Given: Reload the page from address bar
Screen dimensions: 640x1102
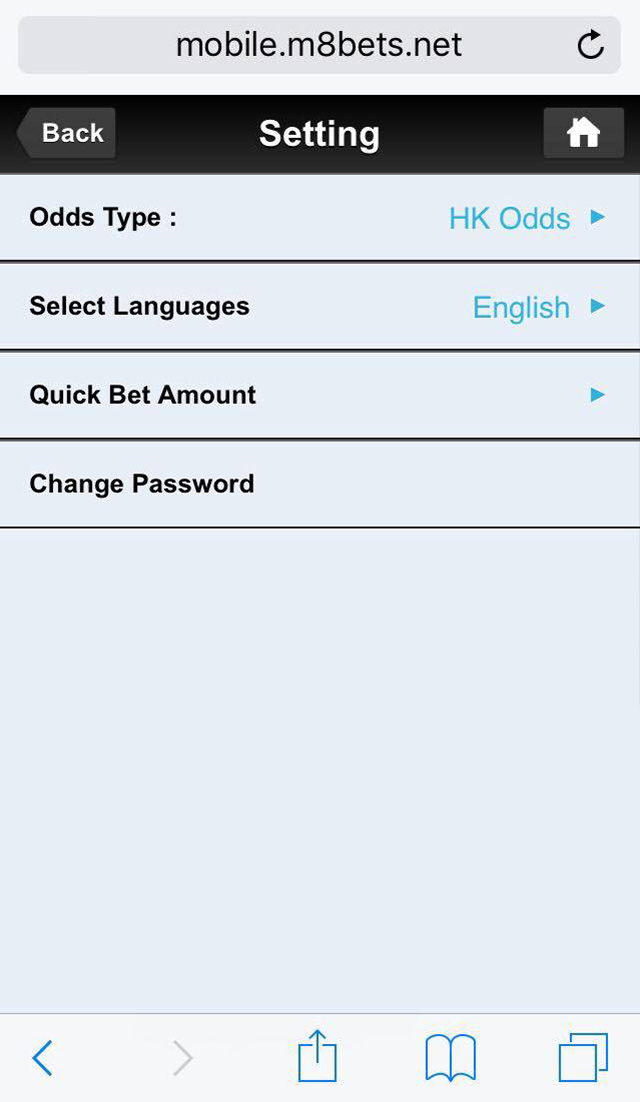Looking at the screenshot, I should [591, 45].
